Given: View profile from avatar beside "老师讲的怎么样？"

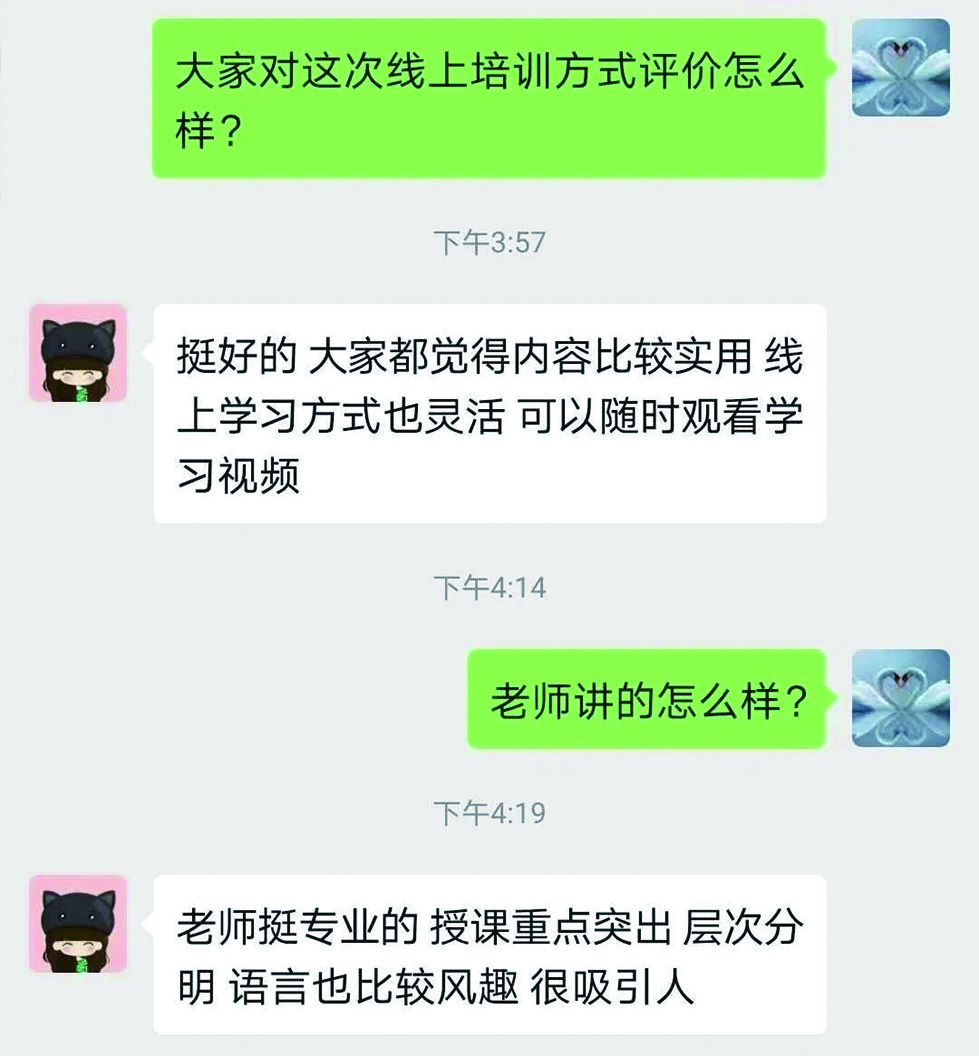Looking at the screenshot, I should pyautogui.click(x=900, y=698).
